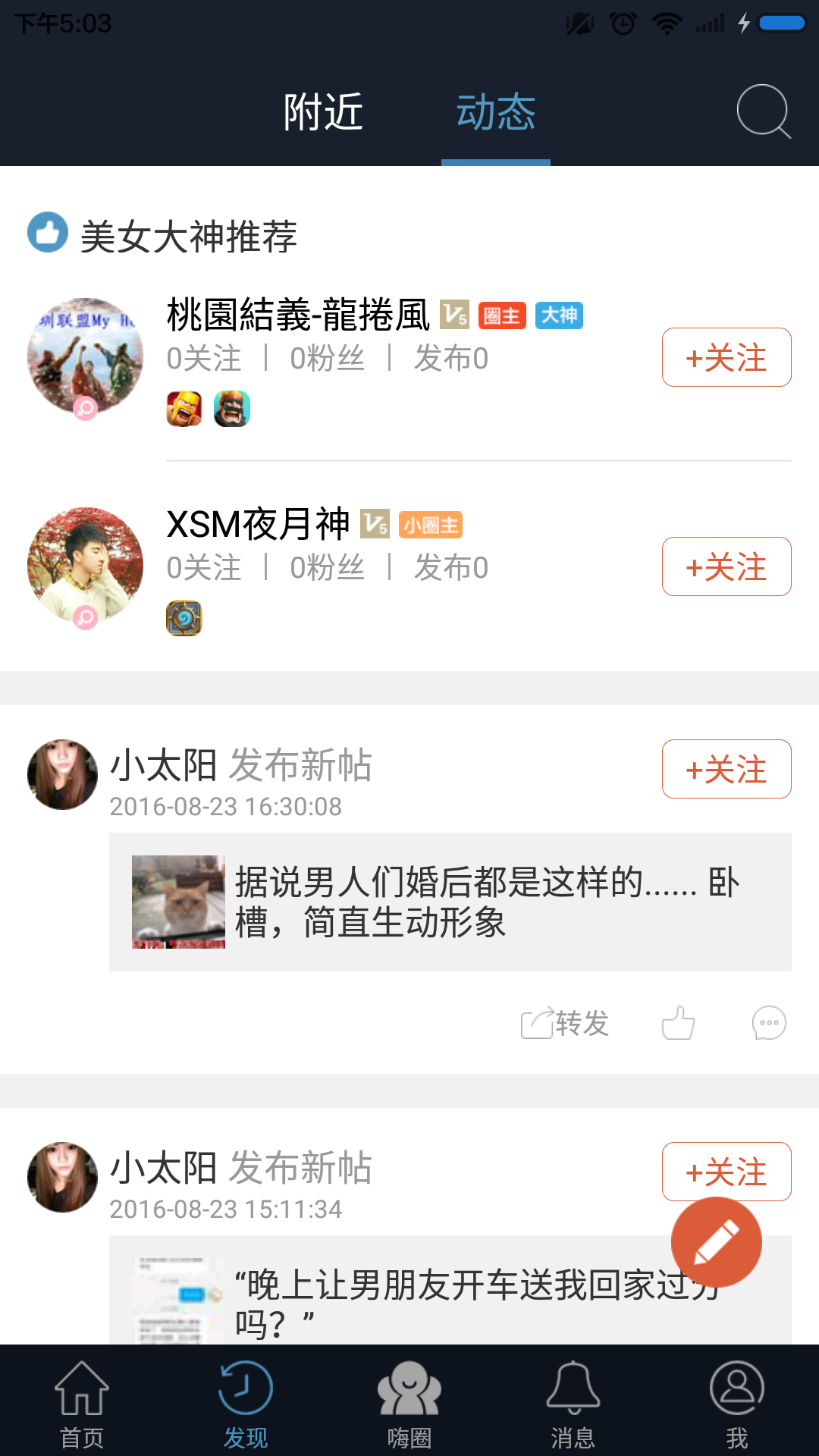The image size is (819, 1456).
Task: Follow 桃園結義-龍捲風 with +关注
Action: [x=726, y=357]
